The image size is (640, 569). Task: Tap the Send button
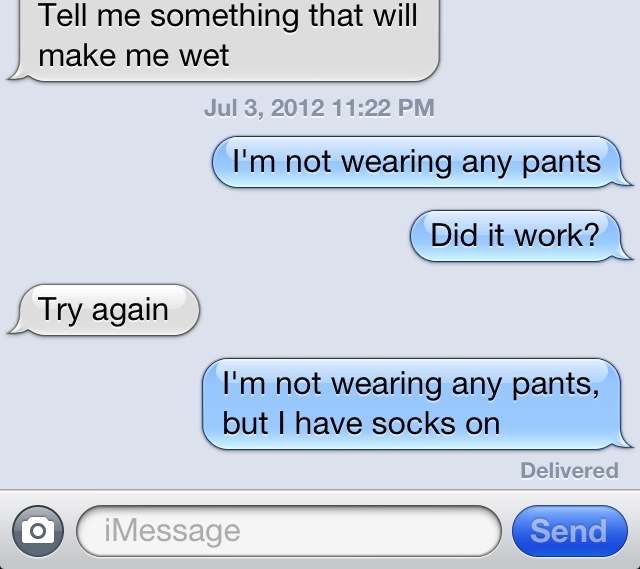pos(568,531)
